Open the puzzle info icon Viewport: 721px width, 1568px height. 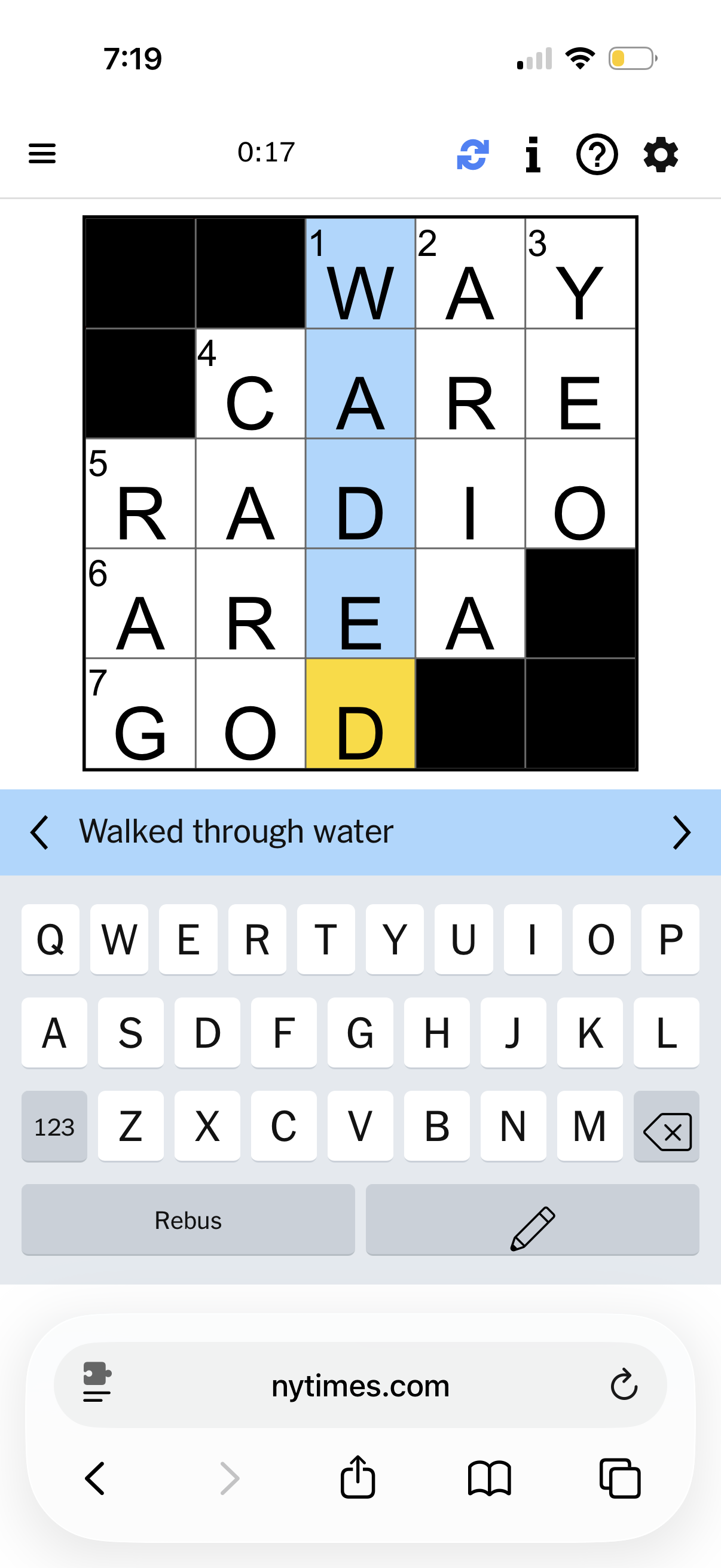533,154
